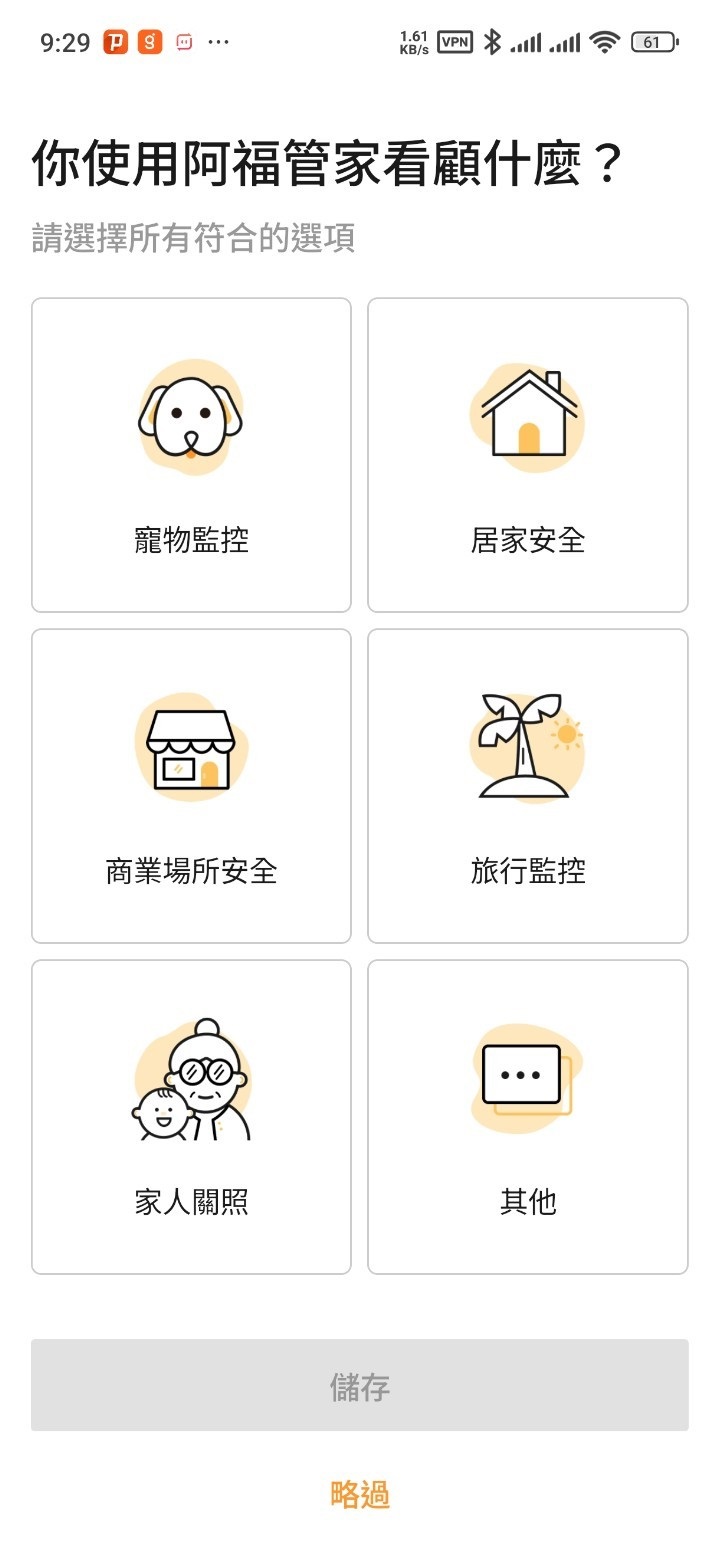Pick the 商業場所安全 card
Image resolution: width=716 pixels, height=1548 pixels.
191,786
